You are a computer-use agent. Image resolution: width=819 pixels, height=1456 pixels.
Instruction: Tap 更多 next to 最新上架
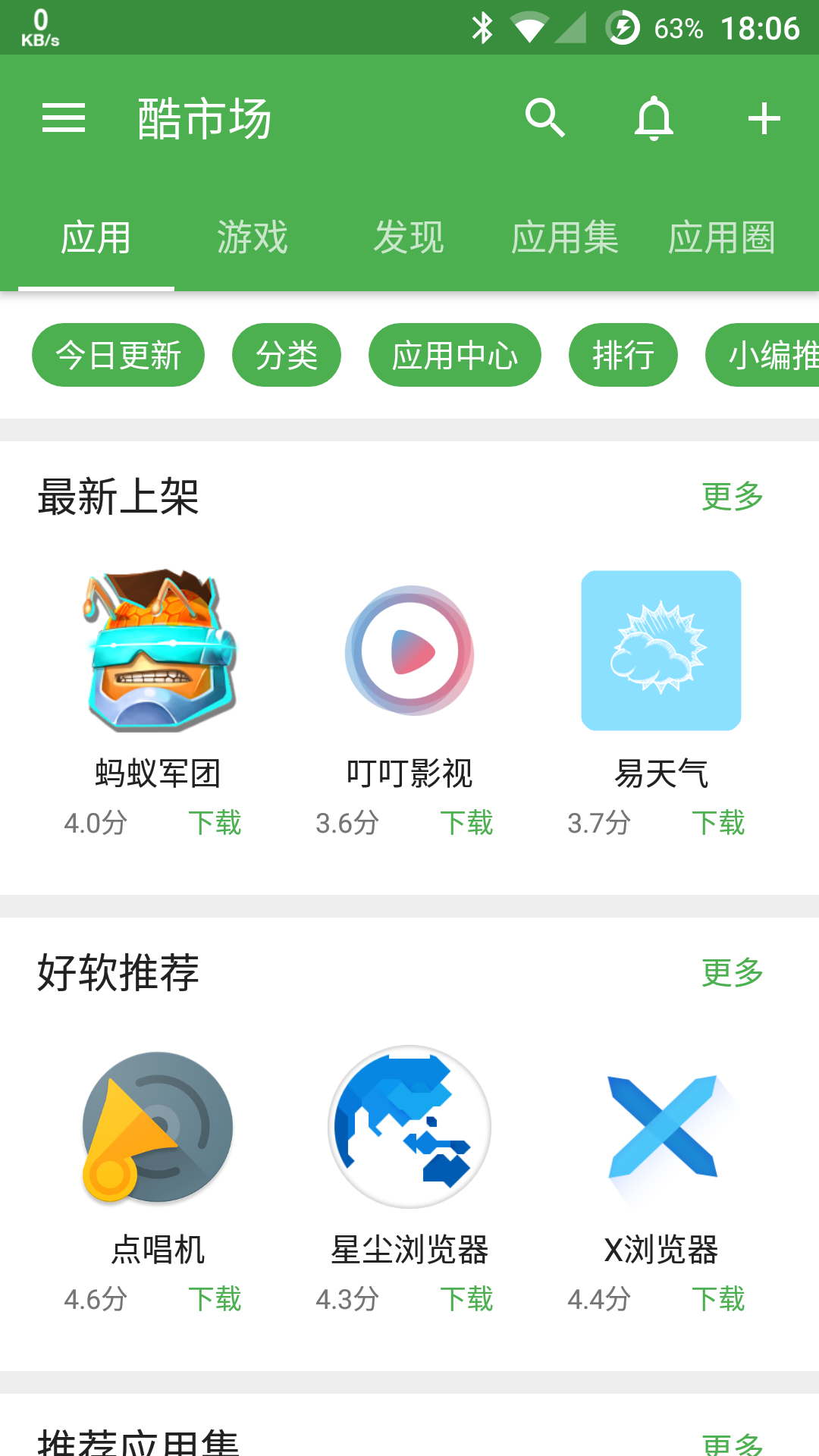(x=733, y=497)
